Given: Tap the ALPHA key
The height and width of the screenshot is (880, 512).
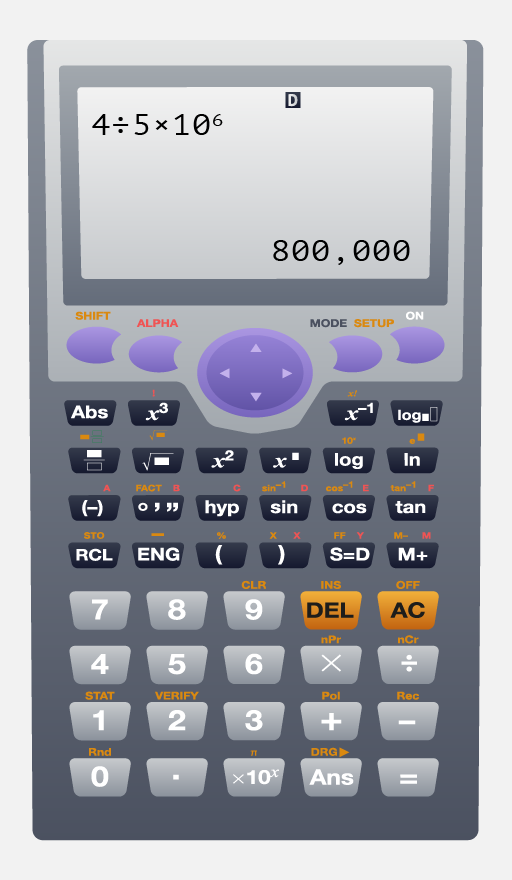Looking at the screenshot, I should coord(156,354).
